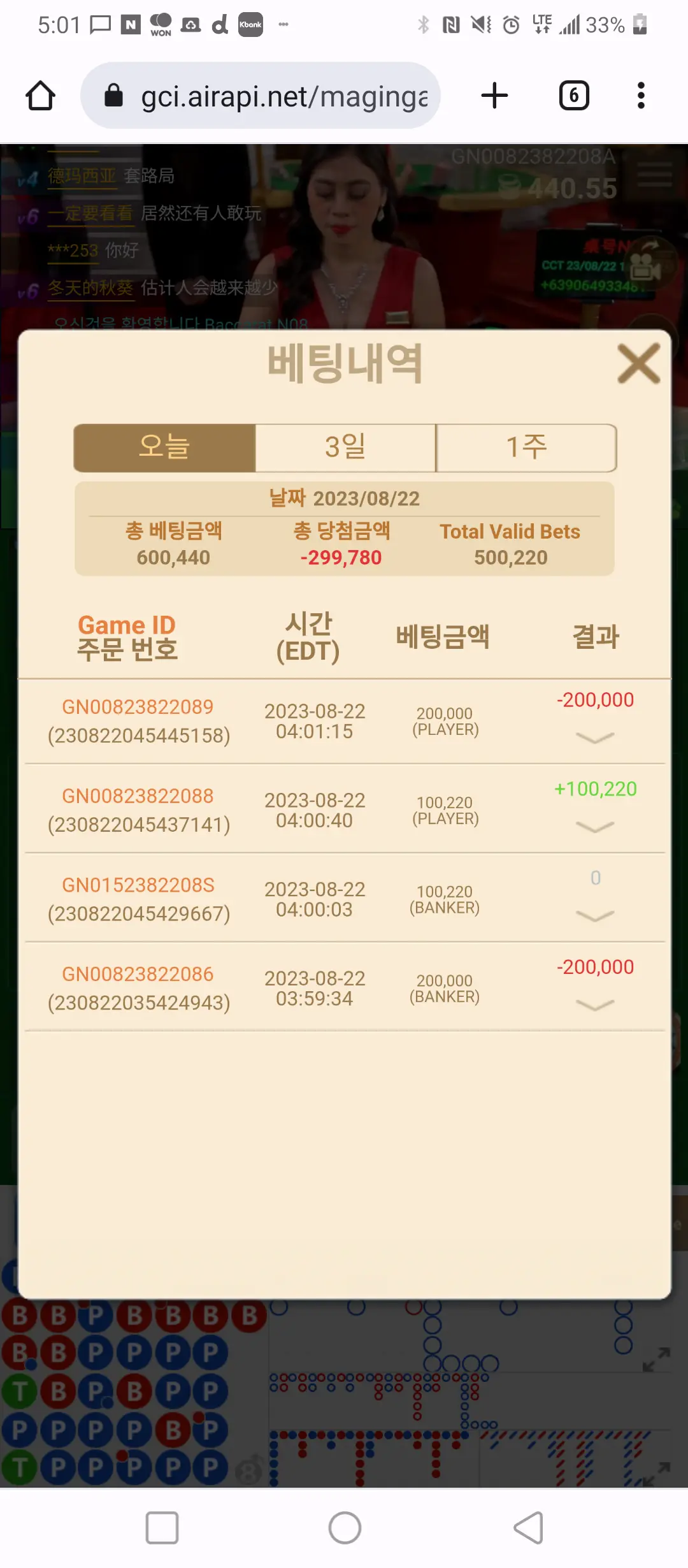Tap the gci.airapi.net address bar
The height and width of the screenshot is (1568, 688).
tap(261, 96)
